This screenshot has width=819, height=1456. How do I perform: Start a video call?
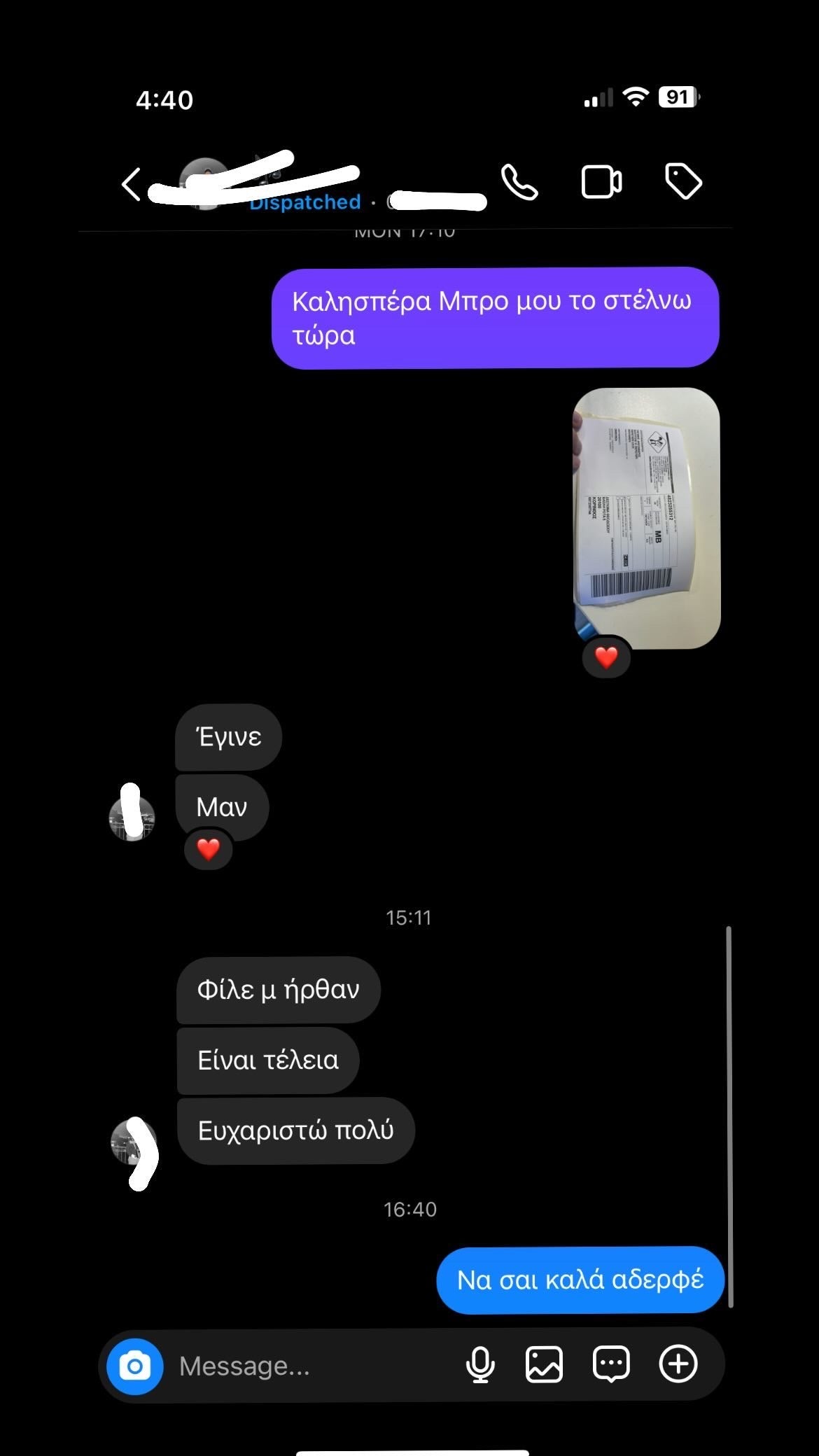[601, 183]
